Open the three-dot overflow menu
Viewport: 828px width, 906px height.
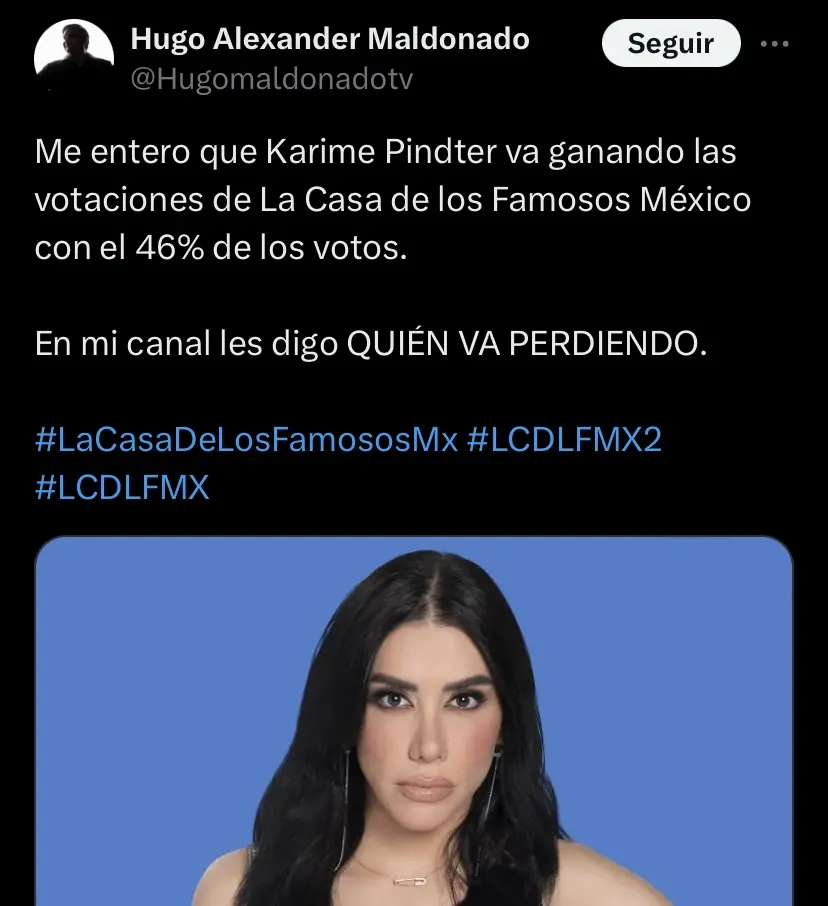pyautogui.click(x=776, y=44)
